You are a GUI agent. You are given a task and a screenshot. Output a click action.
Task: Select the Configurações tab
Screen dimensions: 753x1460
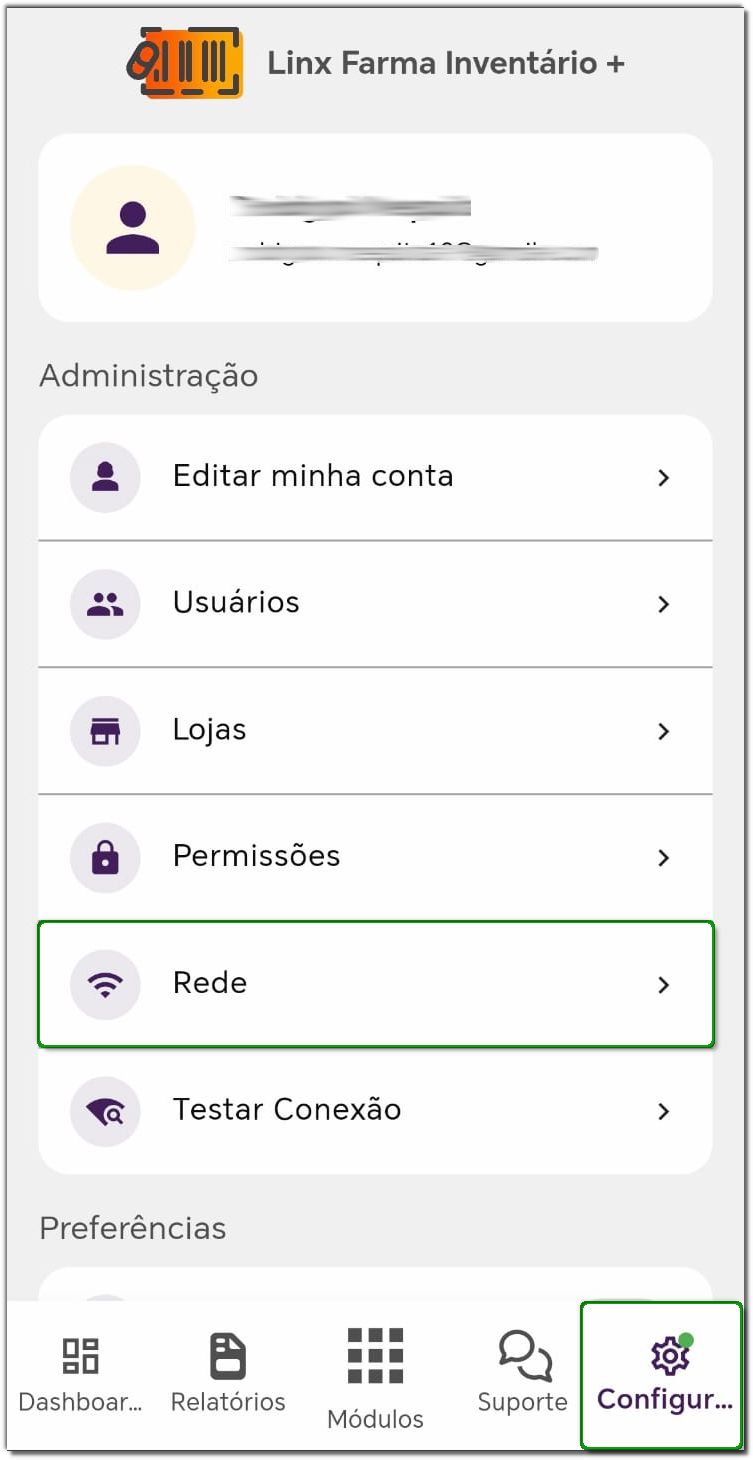(664, 1375)
